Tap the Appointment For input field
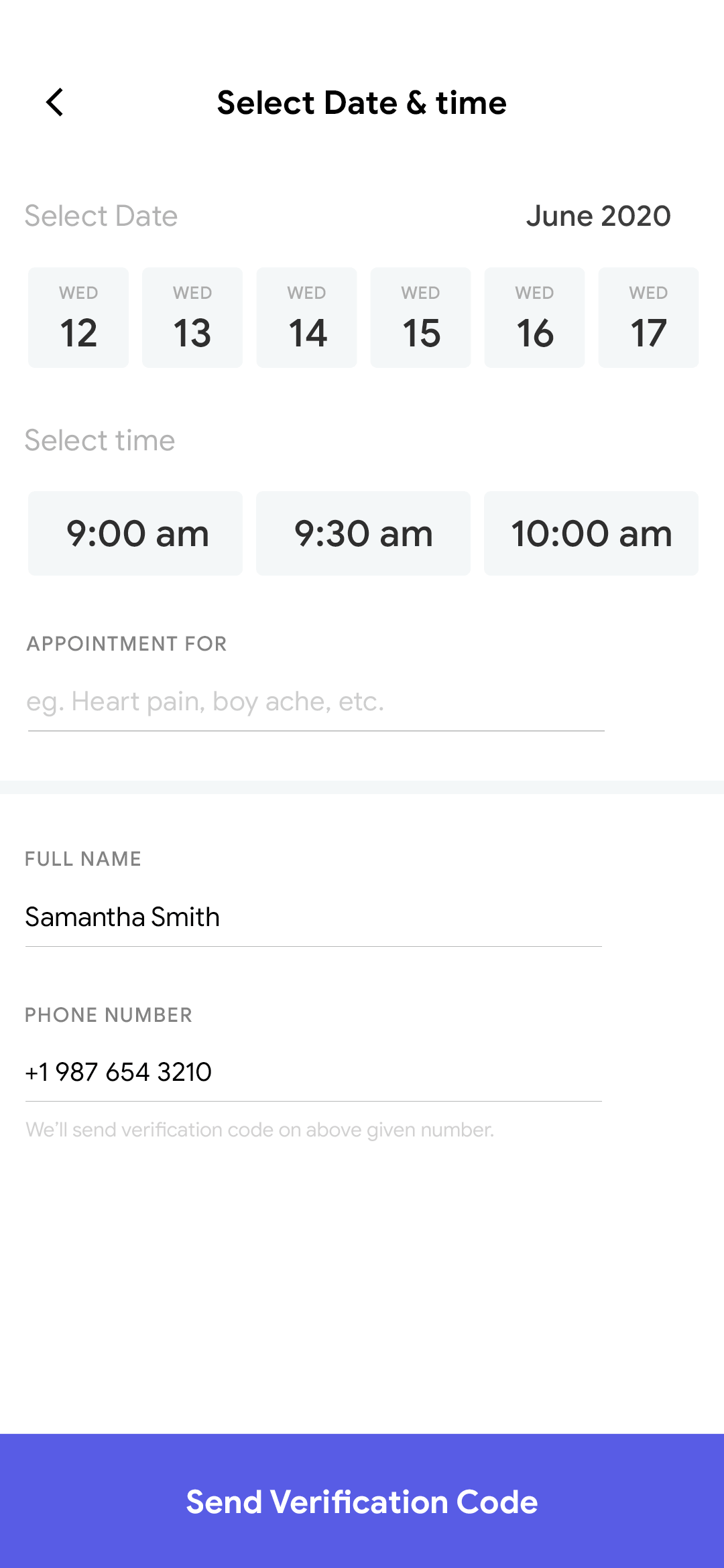The width and height of the screenshot is (724, 1568). click(315, 702)
